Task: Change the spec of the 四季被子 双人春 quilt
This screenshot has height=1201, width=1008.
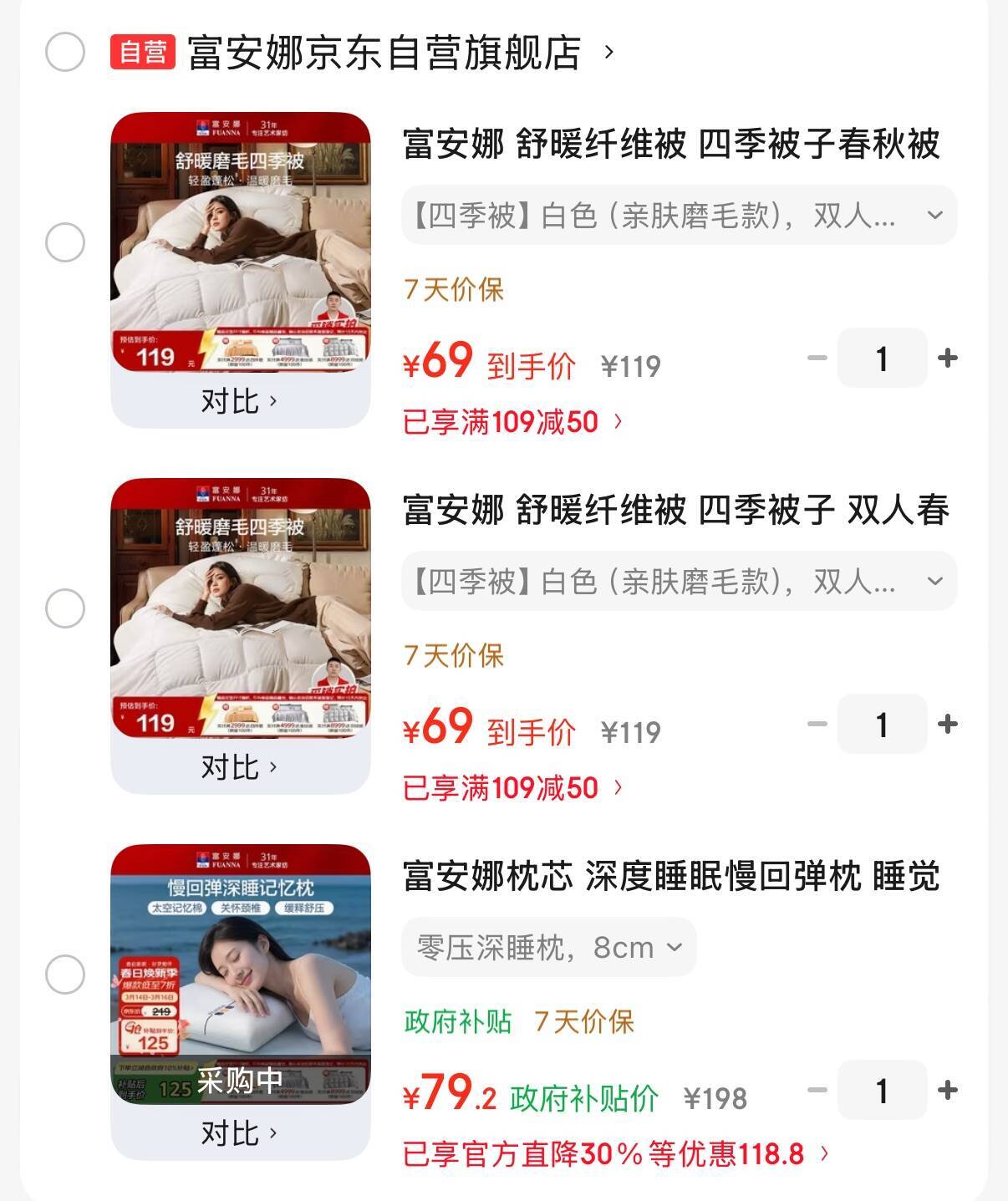Action: (679, 582)
